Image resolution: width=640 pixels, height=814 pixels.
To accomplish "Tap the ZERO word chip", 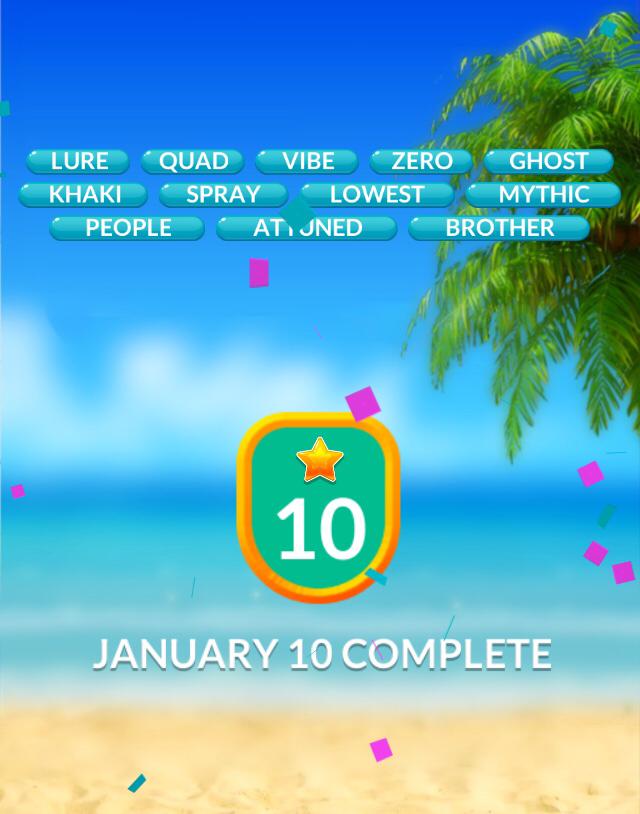I will 421,161.
